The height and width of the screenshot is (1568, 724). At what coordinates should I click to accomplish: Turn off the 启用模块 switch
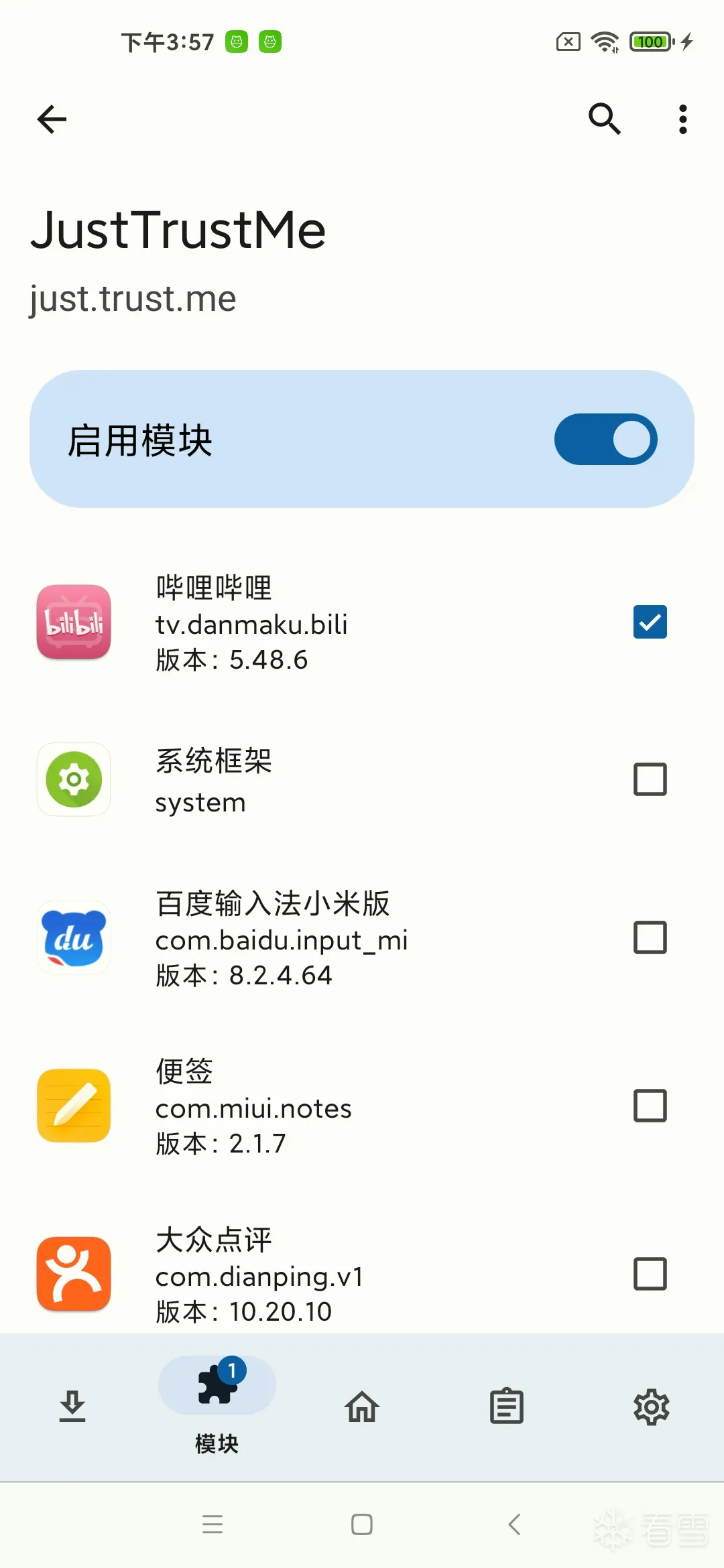[605, 440]
